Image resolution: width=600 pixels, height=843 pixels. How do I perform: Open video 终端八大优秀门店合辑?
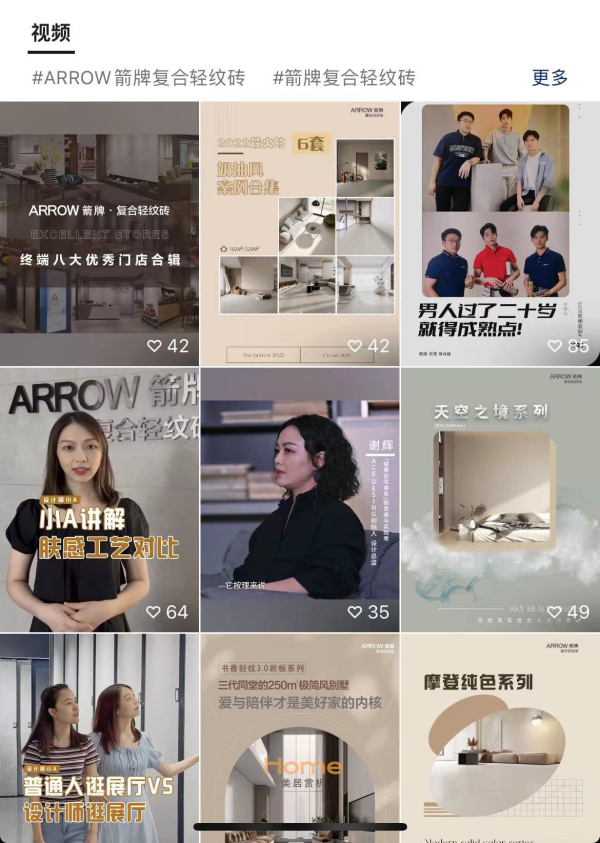point(99,233)
